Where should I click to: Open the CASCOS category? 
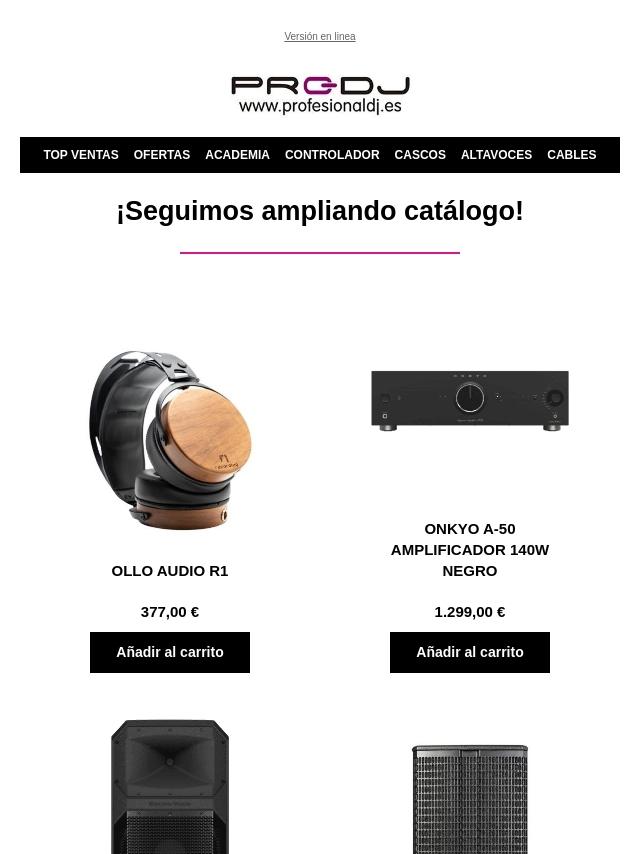(x=420, y=155)
